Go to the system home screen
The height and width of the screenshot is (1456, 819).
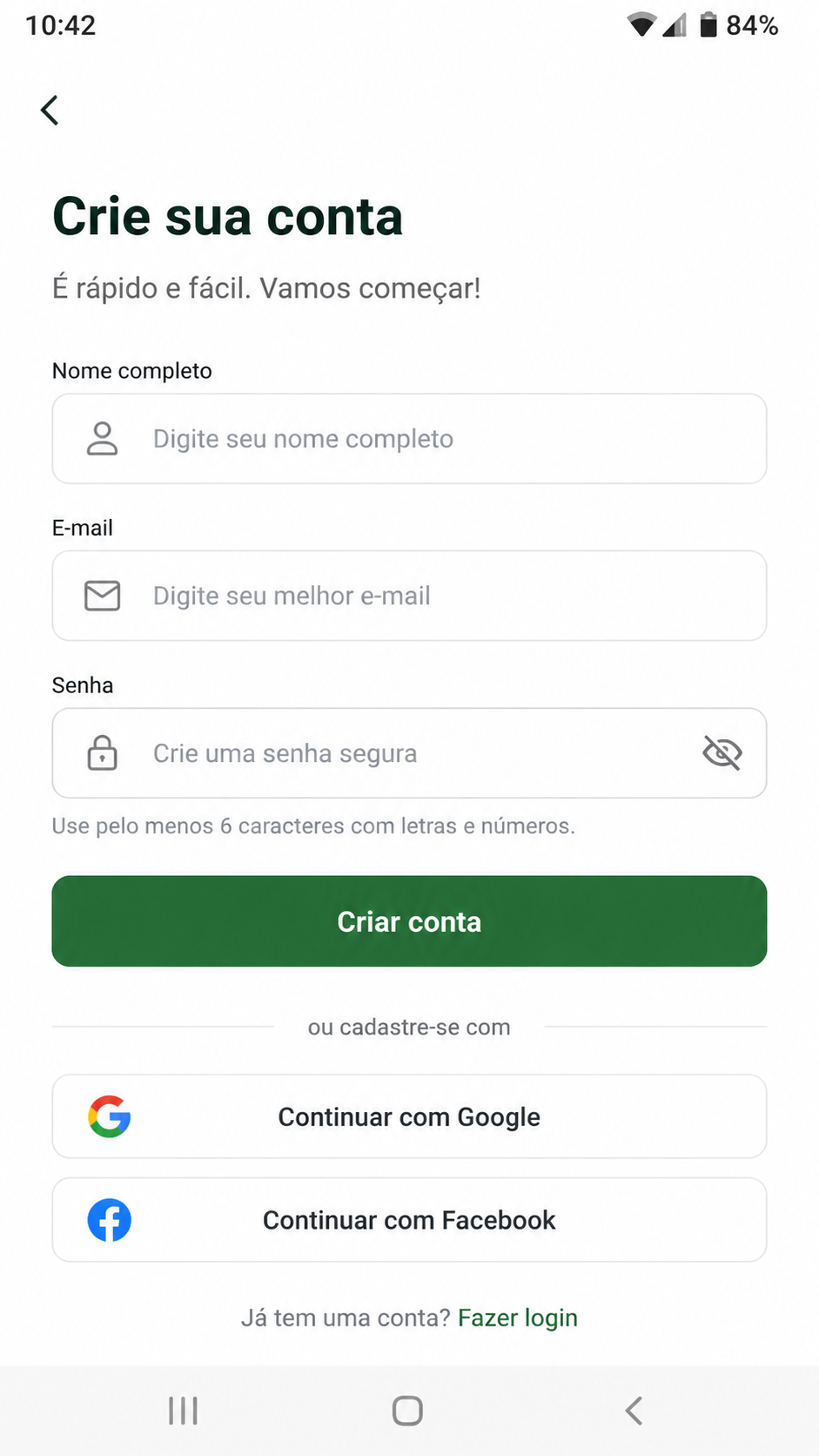pyautogui.click(x=407, y=1411)
